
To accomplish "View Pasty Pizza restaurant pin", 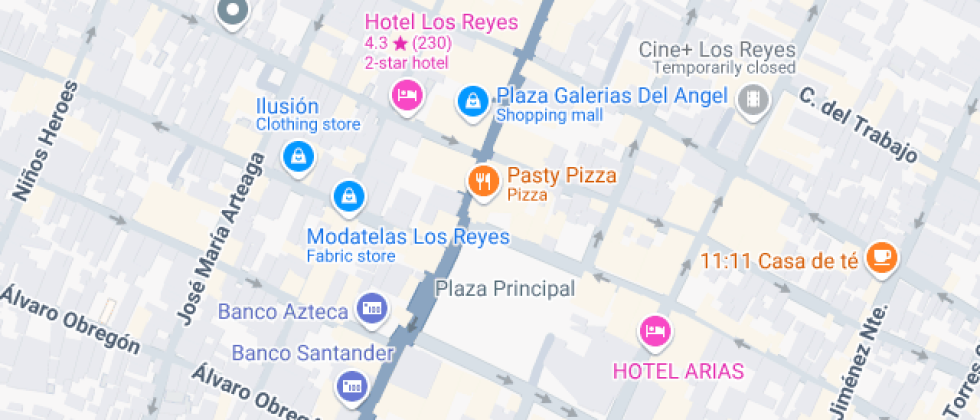I will [483, 180].
